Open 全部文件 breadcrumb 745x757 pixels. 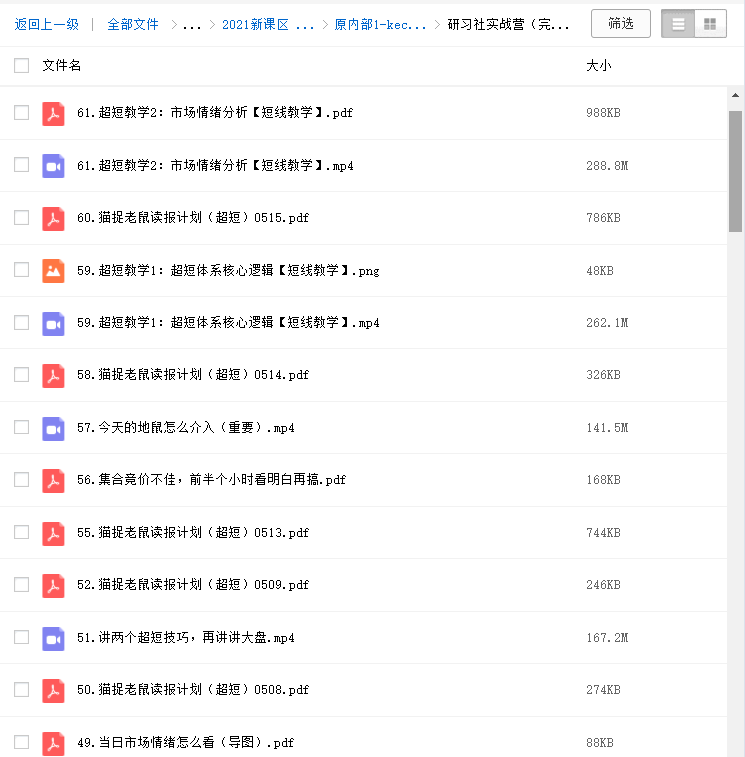pos(133,24)
